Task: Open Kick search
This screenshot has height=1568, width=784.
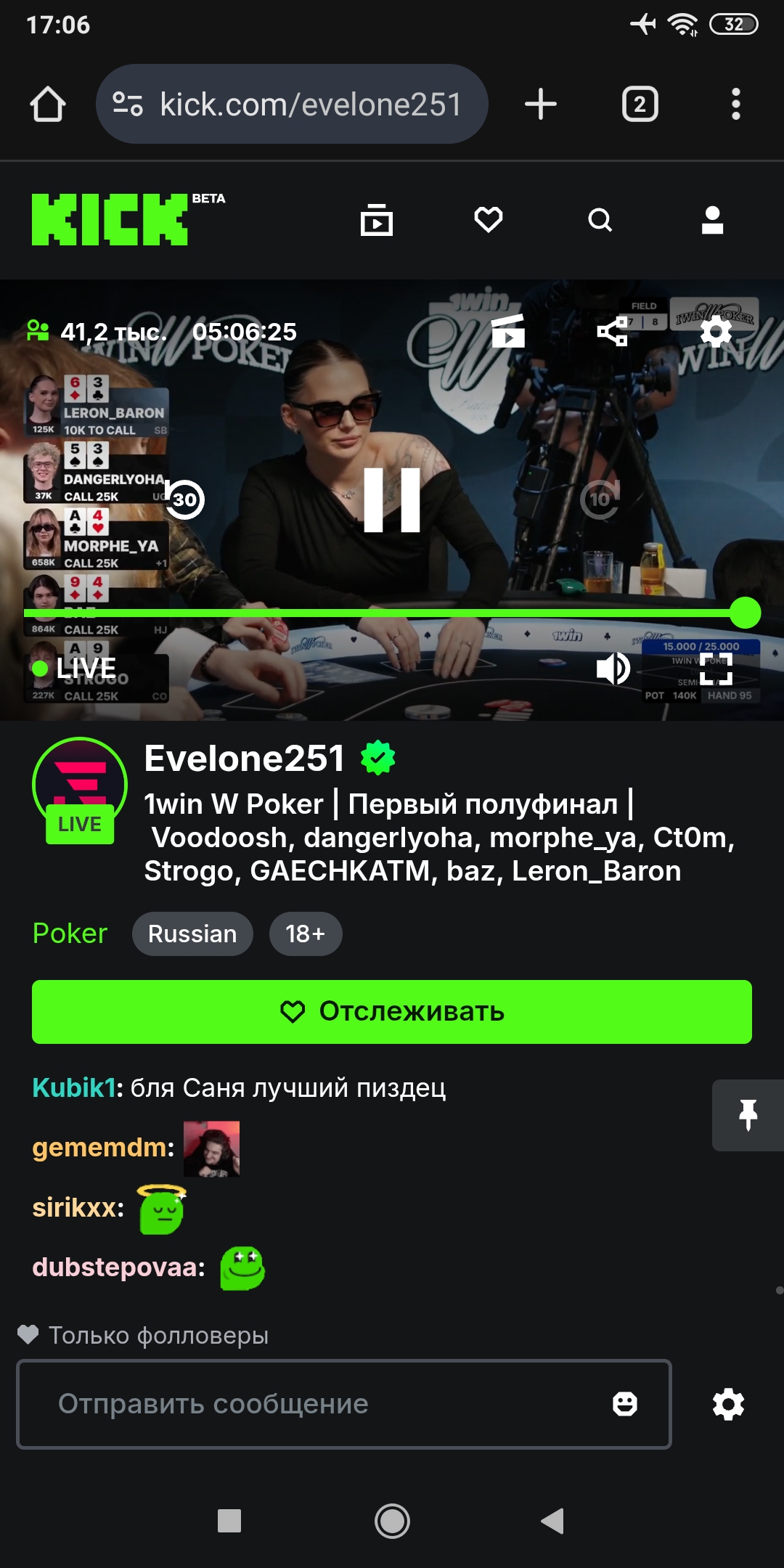Action: click(600, 220)
